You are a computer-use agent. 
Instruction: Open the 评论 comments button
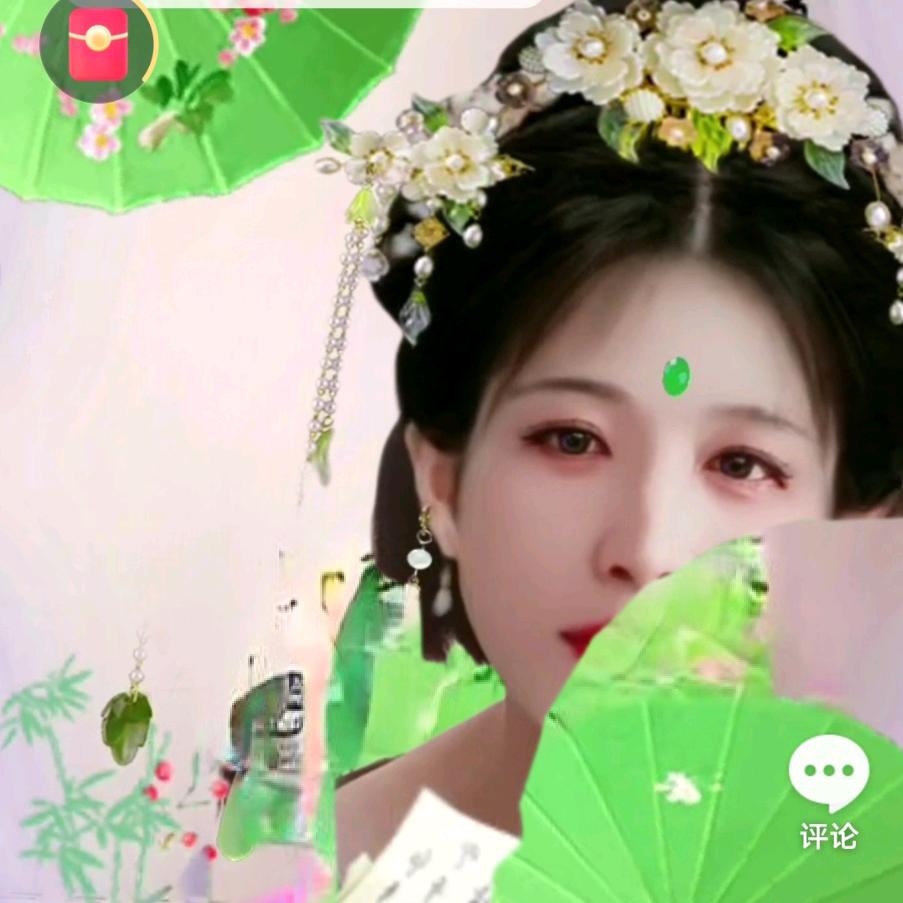[x=828, y=791]
